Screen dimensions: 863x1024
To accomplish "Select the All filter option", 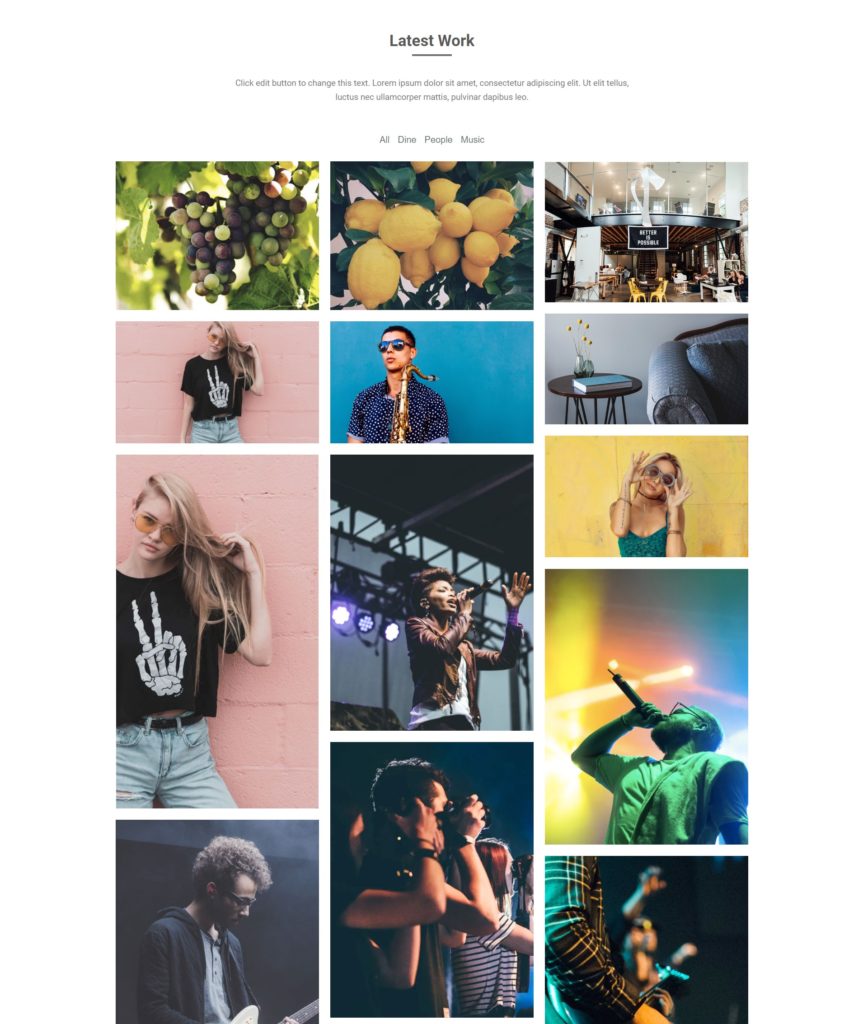I will (383, 139).
